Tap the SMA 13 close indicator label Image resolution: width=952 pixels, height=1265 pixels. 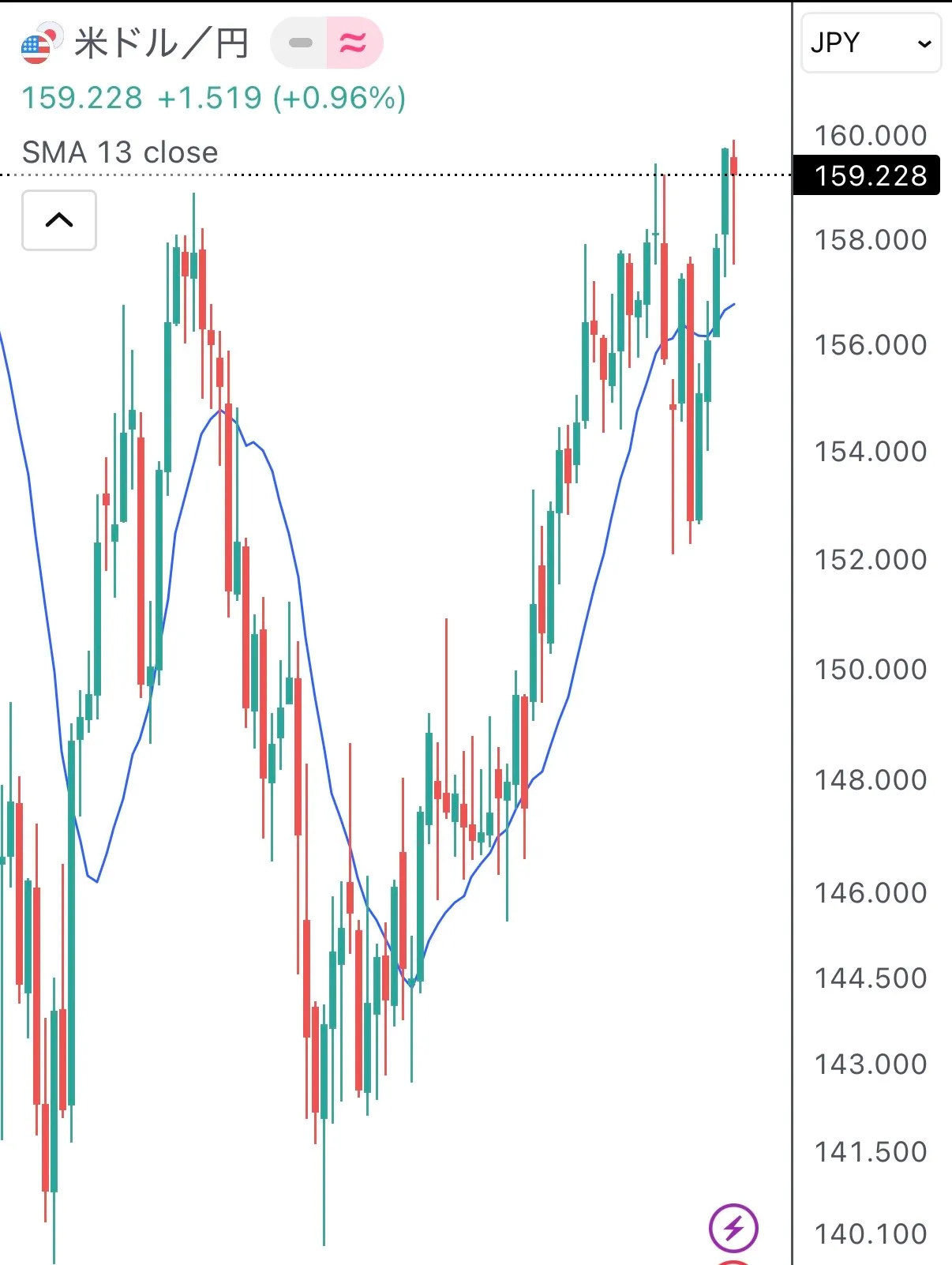coord(120,152)
